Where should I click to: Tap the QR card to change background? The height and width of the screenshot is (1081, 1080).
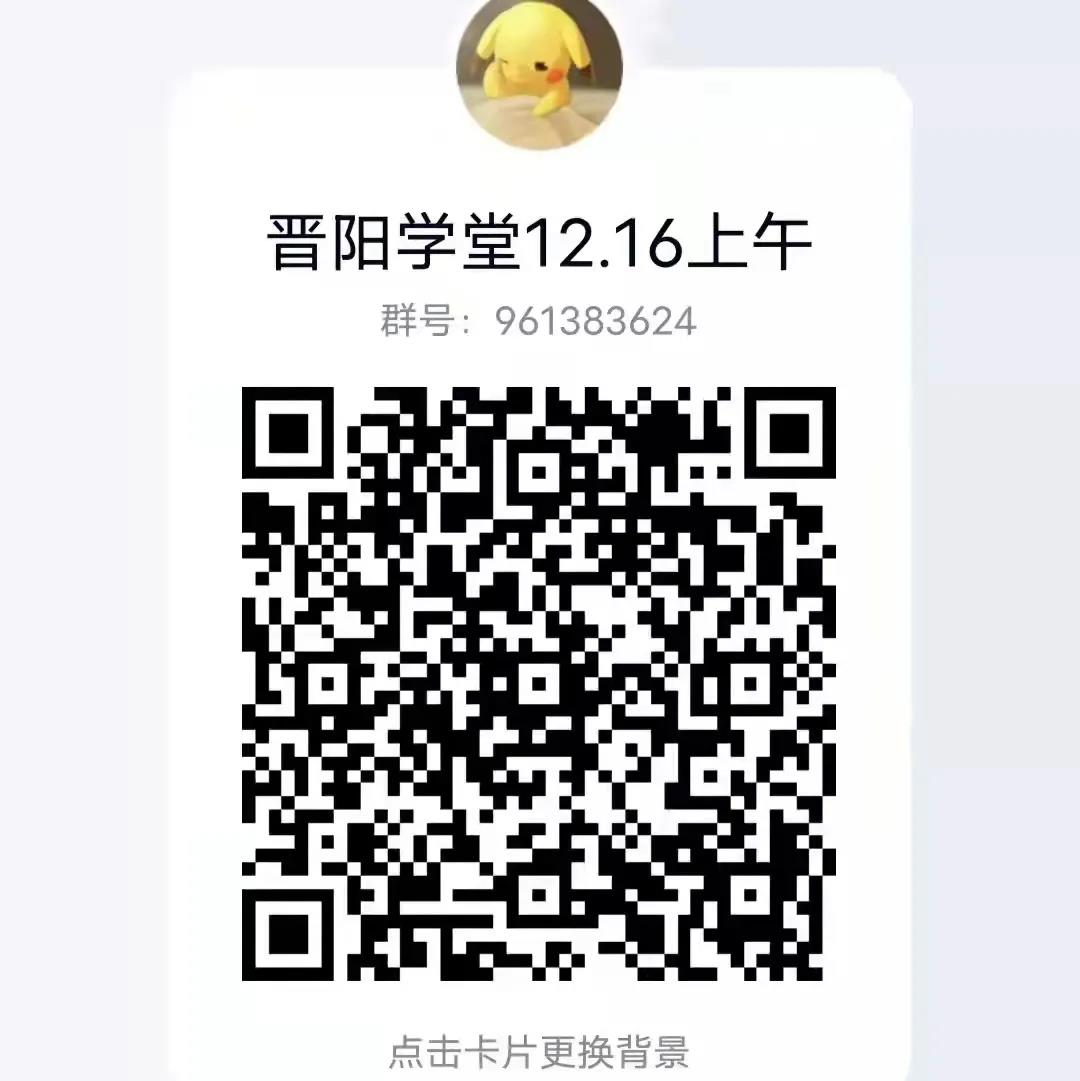pyautogui.click(x=539, y=1051)
